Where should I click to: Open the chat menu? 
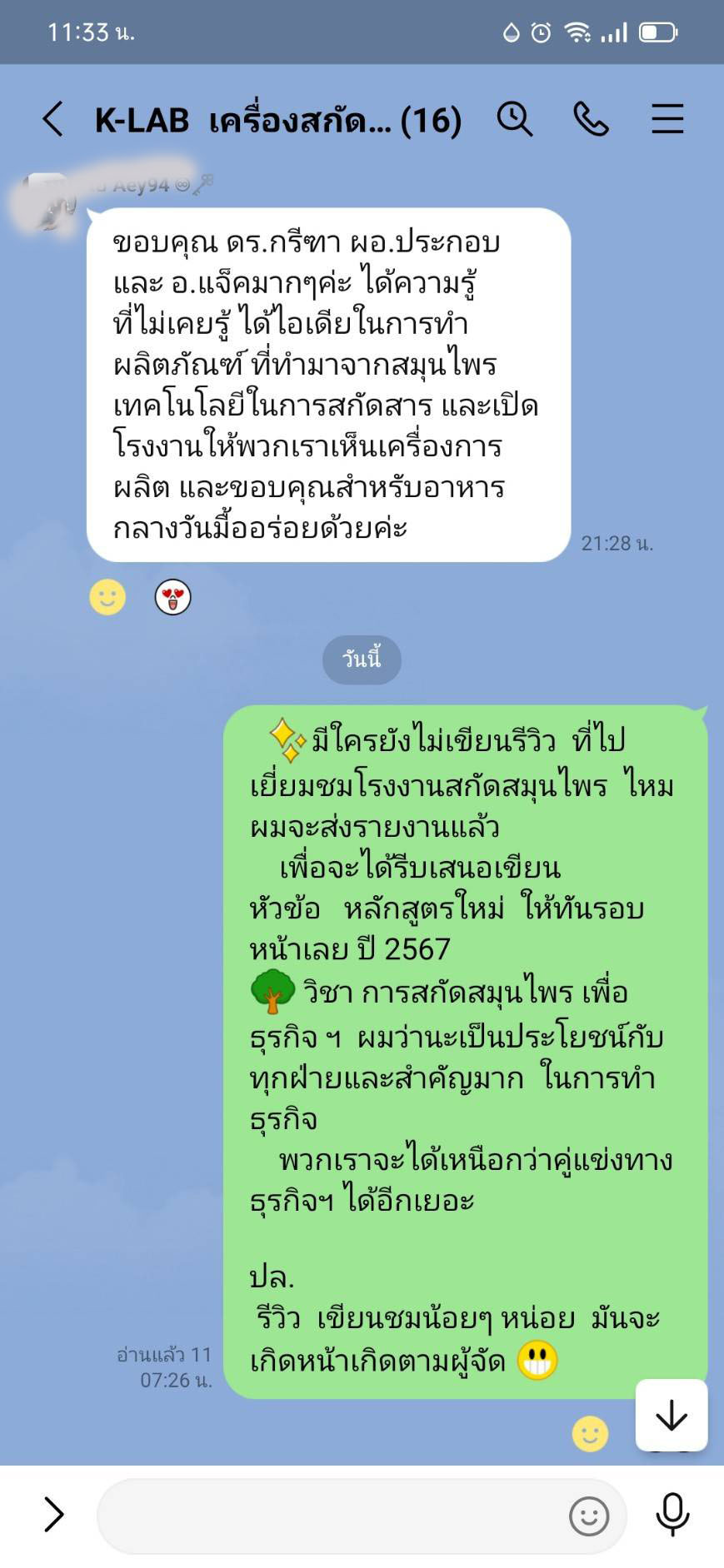pos(667,119)
